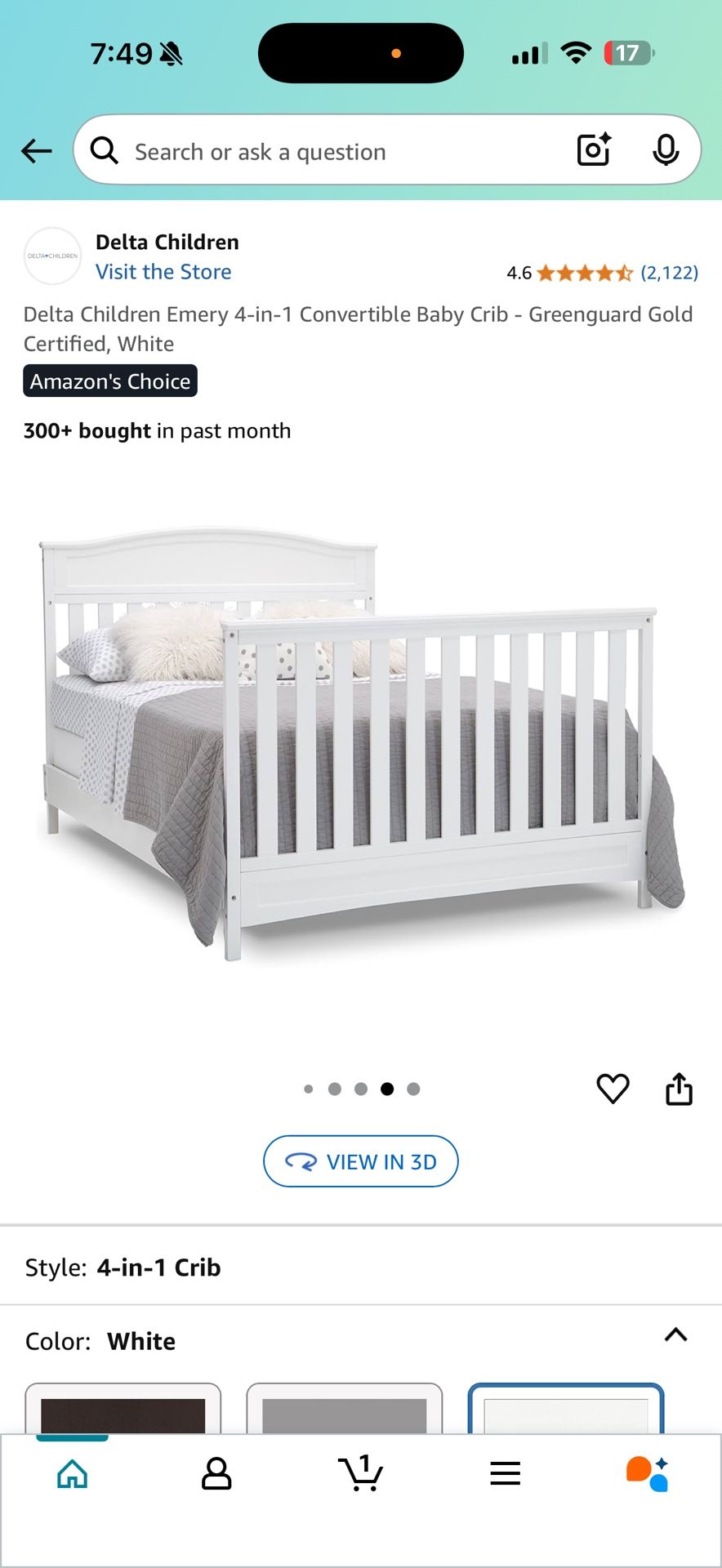Share this crib listing
Image resolution: width=722 pixels, height=1568 pixels.
click(679, 1088)
